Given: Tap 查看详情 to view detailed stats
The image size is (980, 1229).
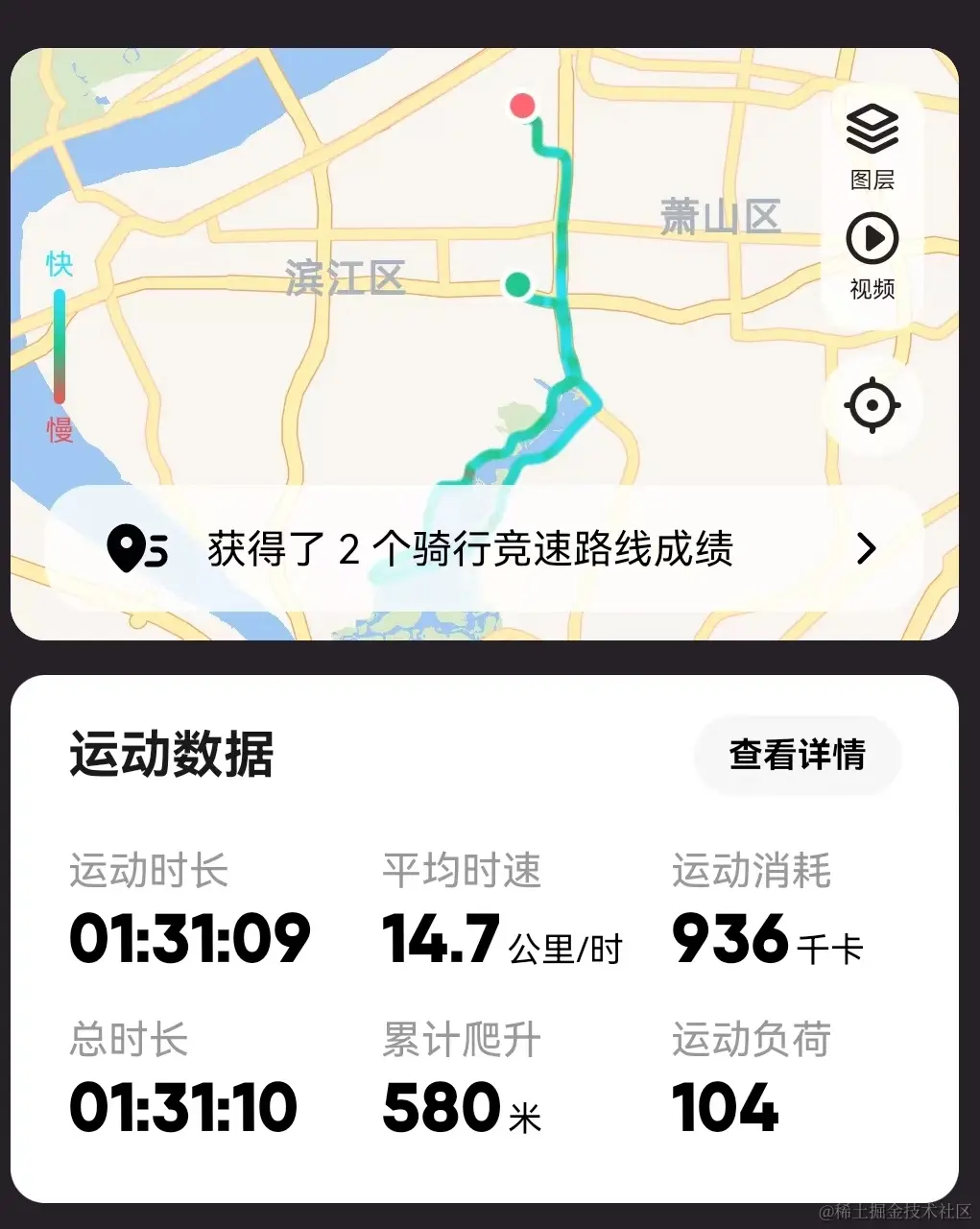Looking at the screenshot, I should click(797, 756).
